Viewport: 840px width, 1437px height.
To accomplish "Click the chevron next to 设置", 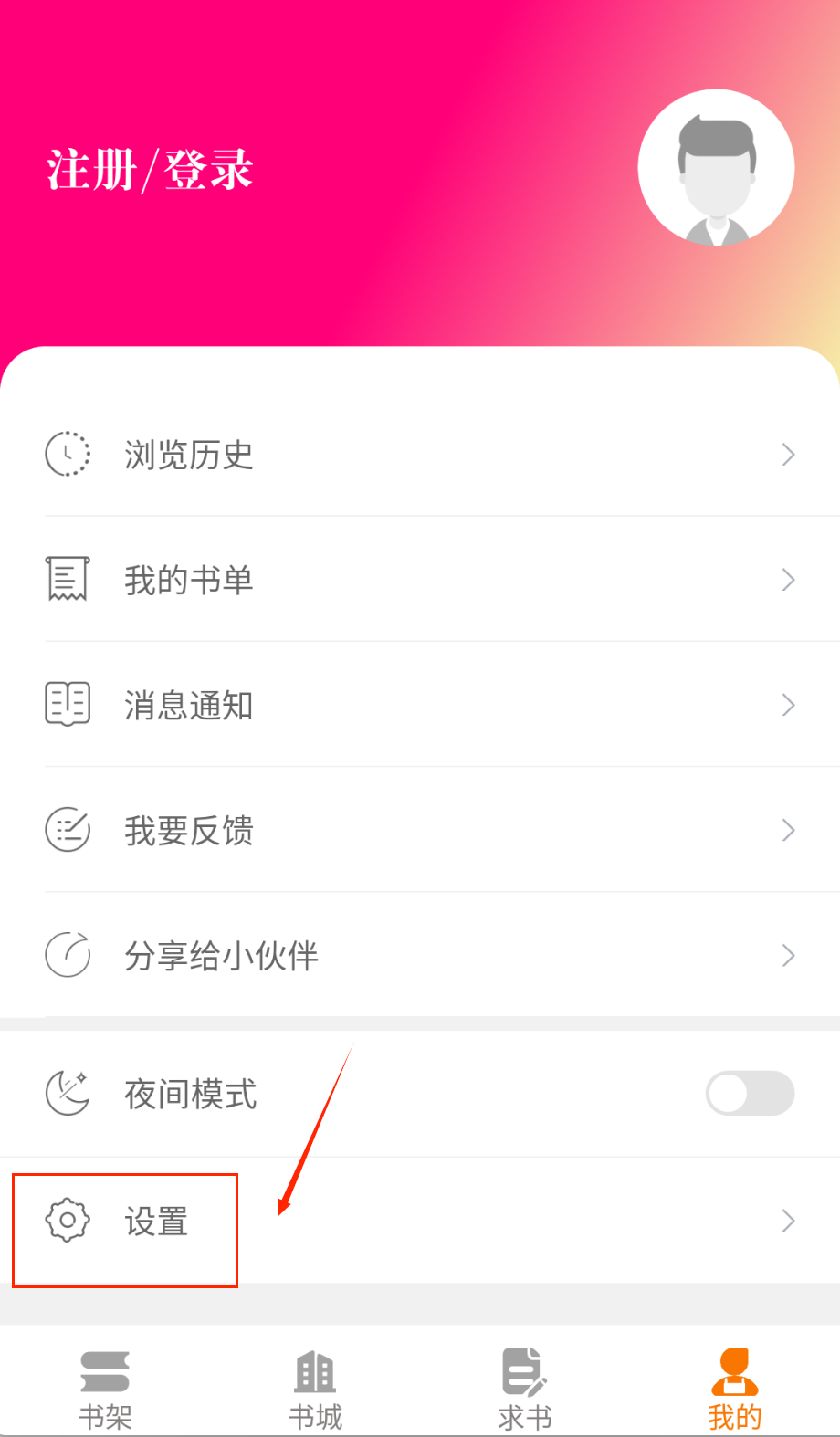I will 787,1220.
